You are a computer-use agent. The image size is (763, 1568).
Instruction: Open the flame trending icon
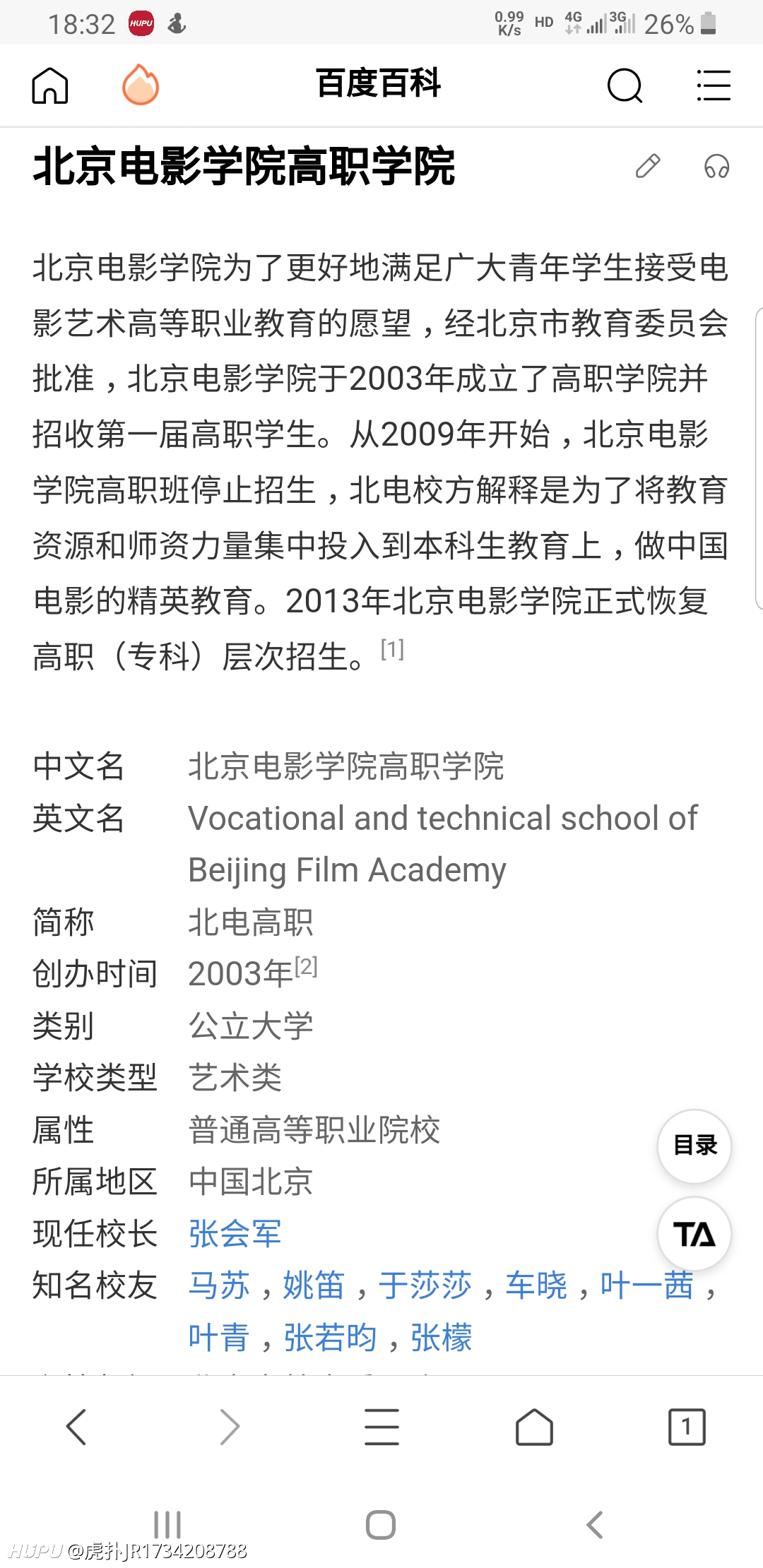[141, 85]
